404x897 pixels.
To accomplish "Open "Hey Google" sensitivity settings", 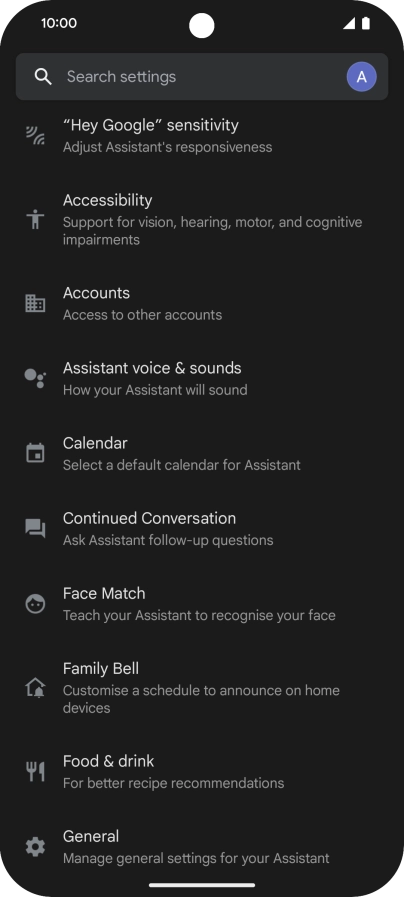I will click(202, 136).
